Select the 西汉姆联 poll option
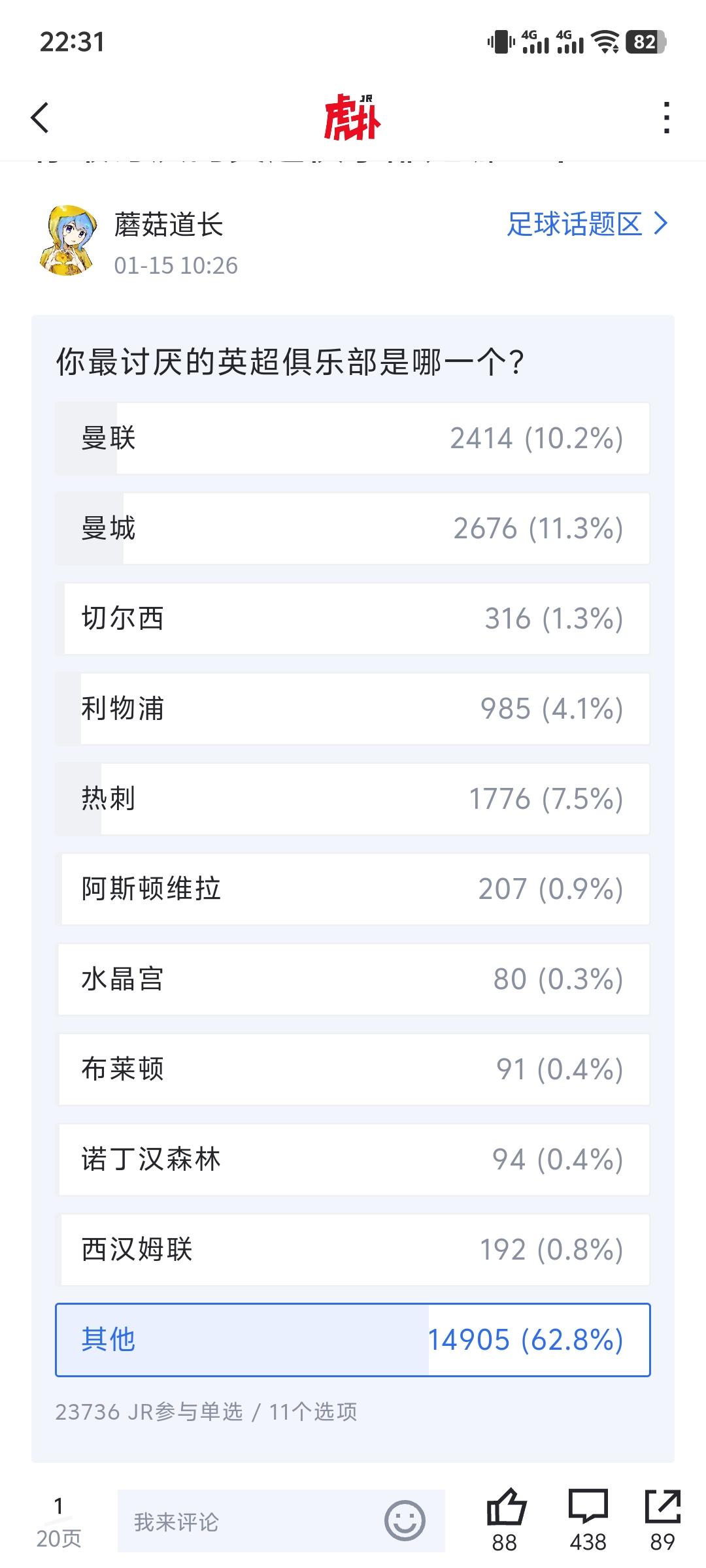The width and height of the screenshot is (706, 1568). [353, 1250]
